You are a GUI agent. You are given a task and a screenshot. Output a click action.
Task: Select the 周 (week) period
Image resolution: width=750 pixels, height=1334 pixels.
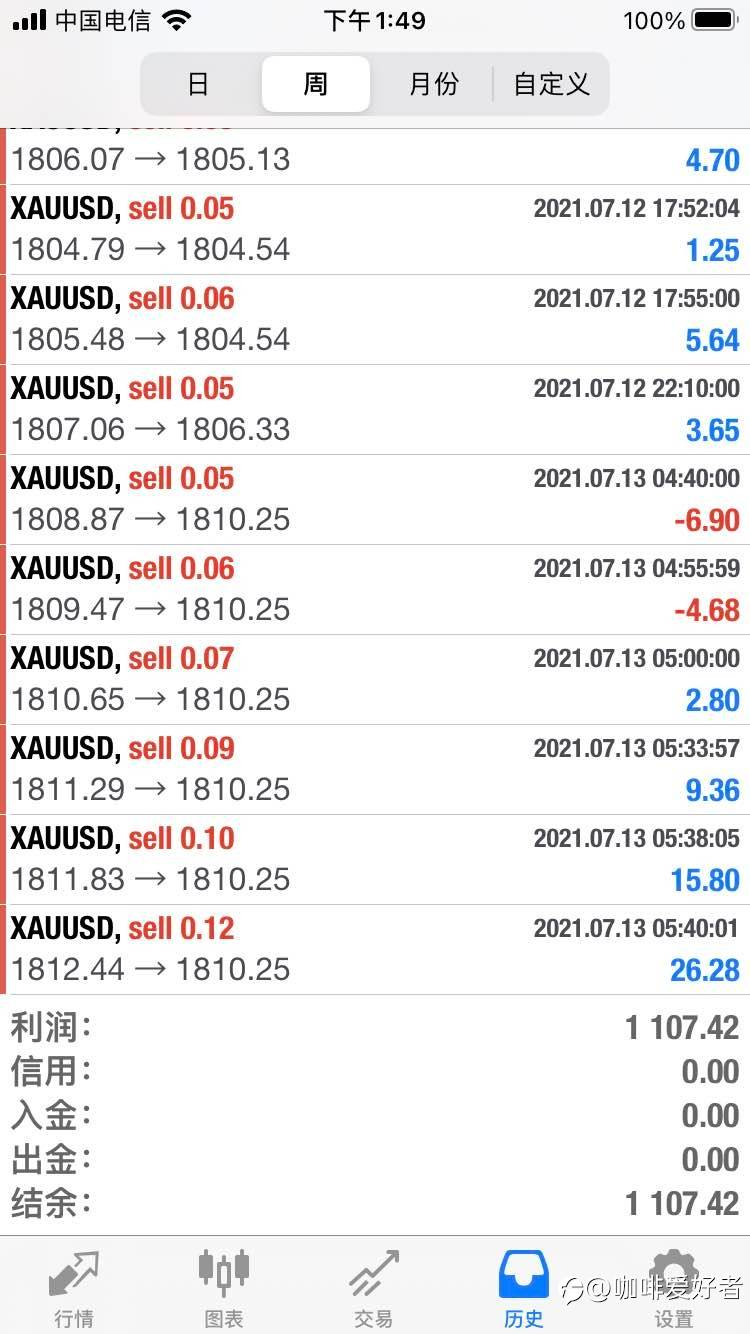pyautogui.click(x=315, y=84)
